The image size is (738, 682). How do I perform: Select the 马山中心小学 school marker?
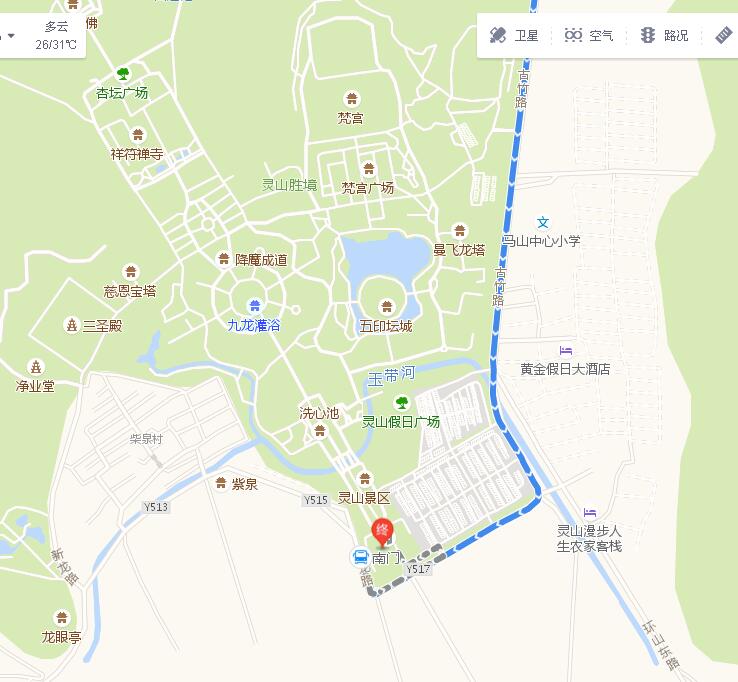click(543, 222)
